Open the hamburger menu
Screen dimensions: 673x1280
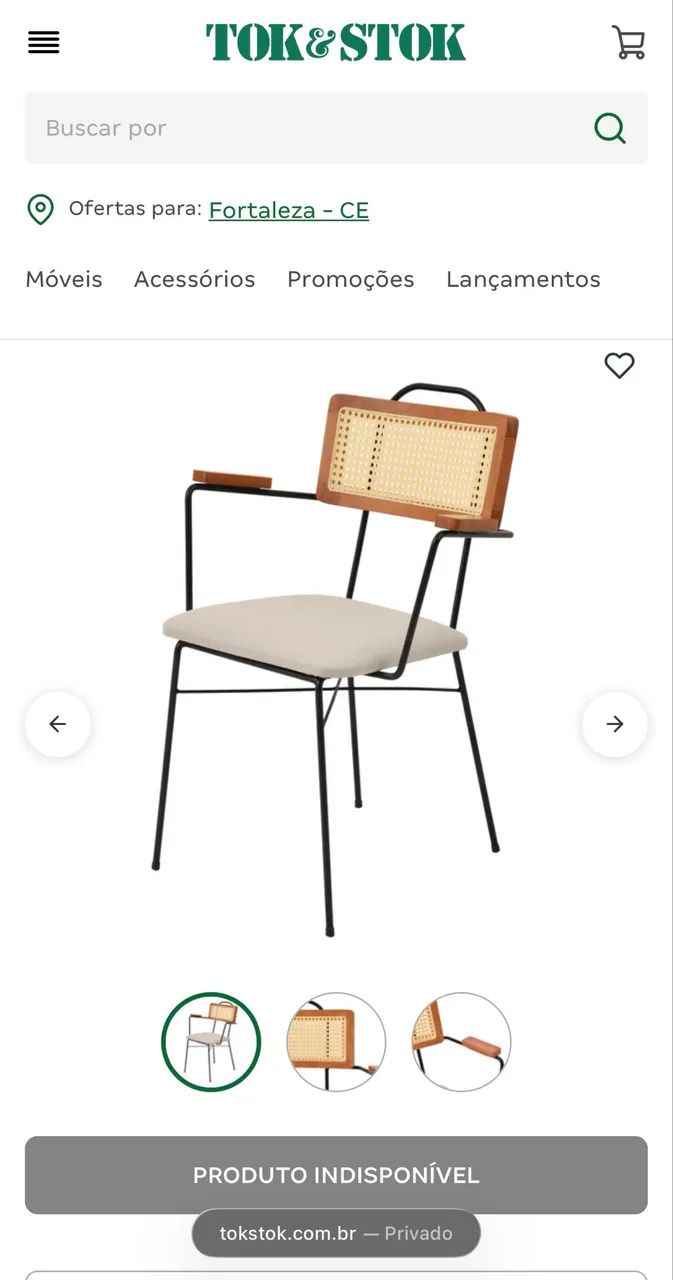point(43,43)
